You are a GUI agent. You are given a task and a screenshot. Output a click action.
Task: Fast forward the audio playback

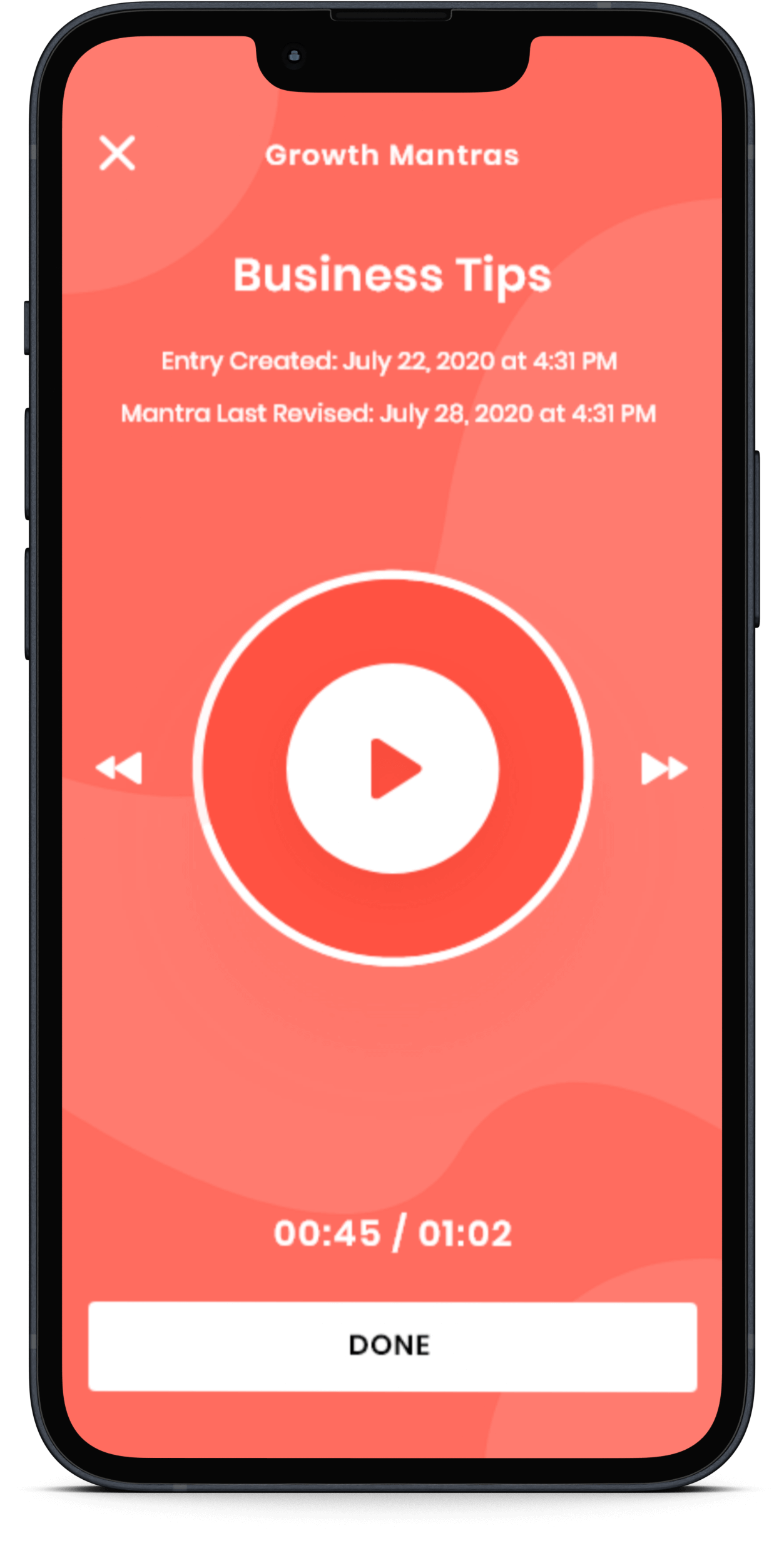[664, 768]
